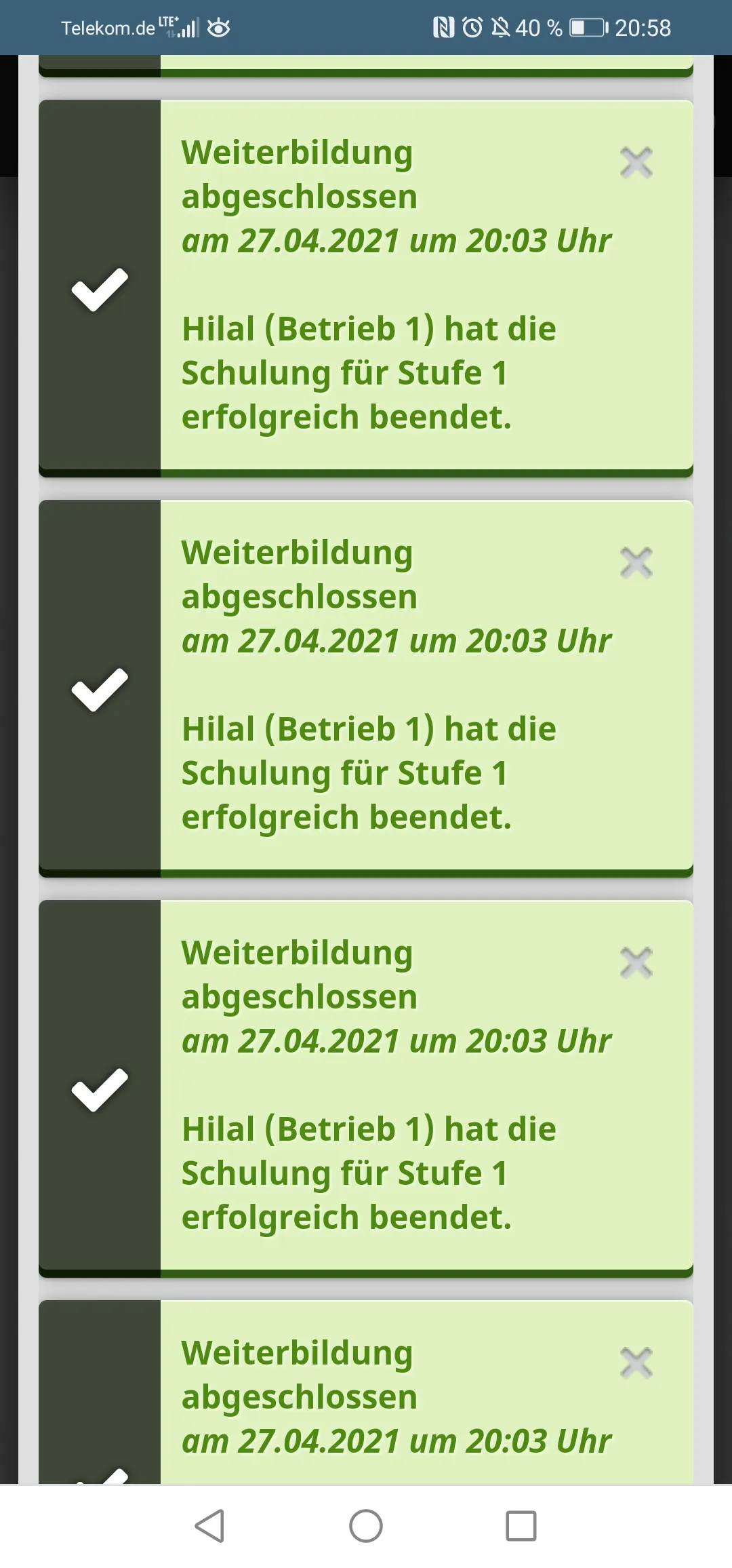The width and height of the screenshot is (732, 1568).
Task: Return to the home screen
Action: pos(366,1526)
